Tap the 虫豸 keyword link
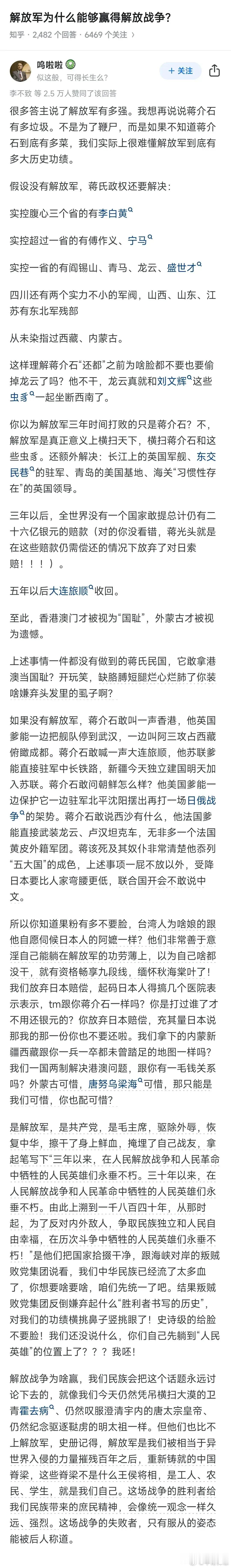The height and width of the screenshot is (1568, 231). click(20, 397)
